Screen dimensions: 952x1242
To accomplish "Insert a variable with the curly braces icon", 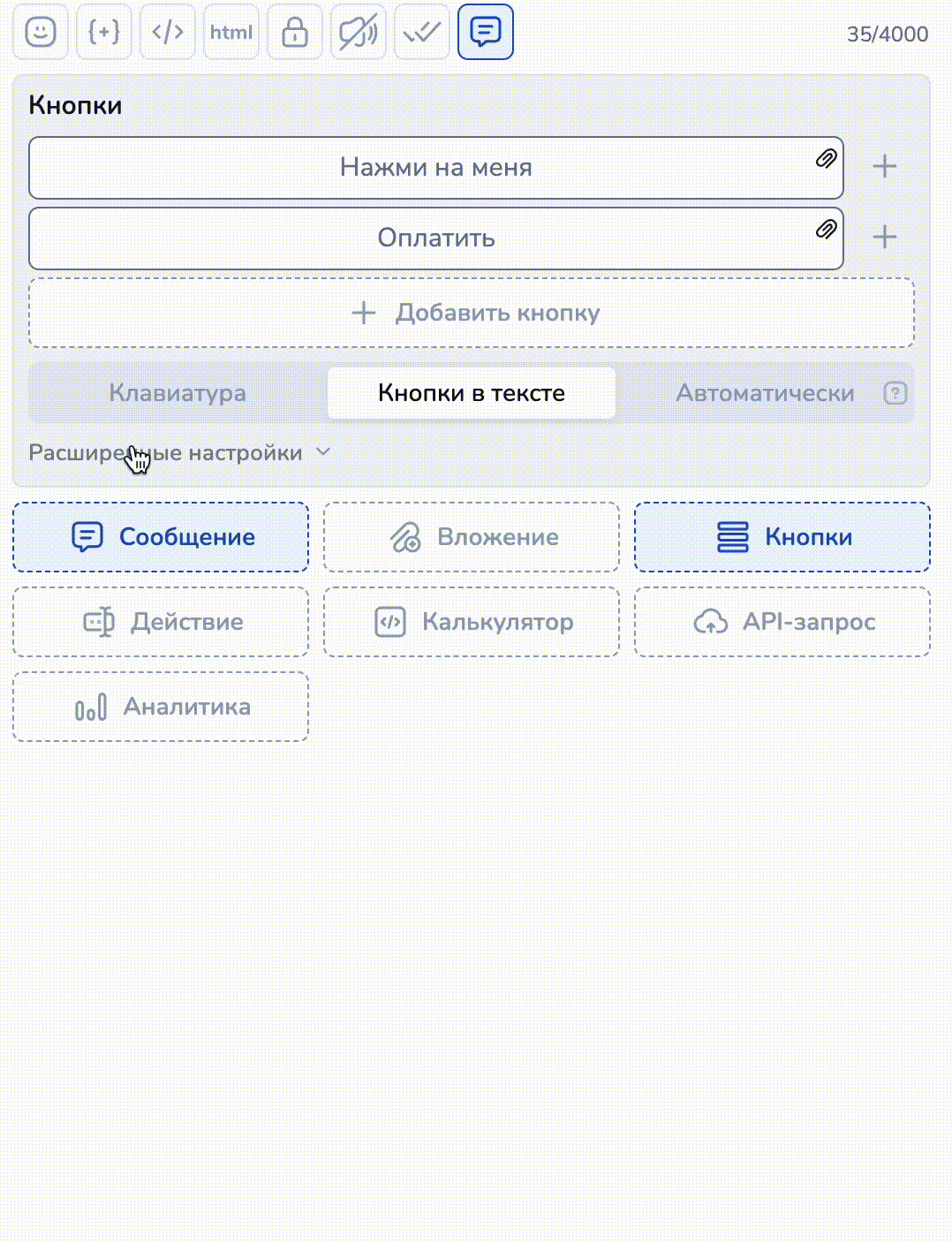I will (x=104, y=33).
